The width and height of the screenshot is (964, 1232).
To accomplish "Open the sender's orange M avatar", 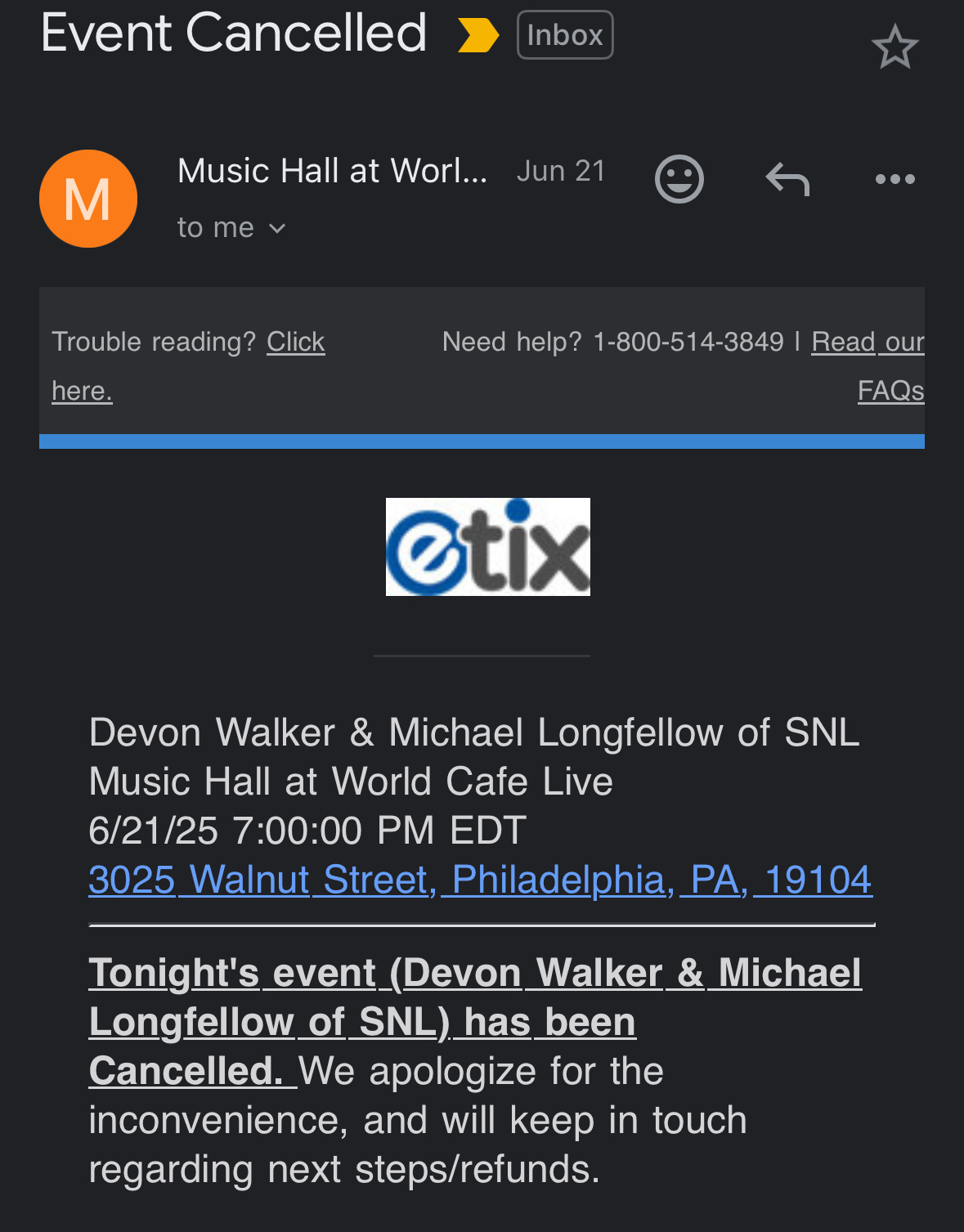I will (x=88, y=199).
